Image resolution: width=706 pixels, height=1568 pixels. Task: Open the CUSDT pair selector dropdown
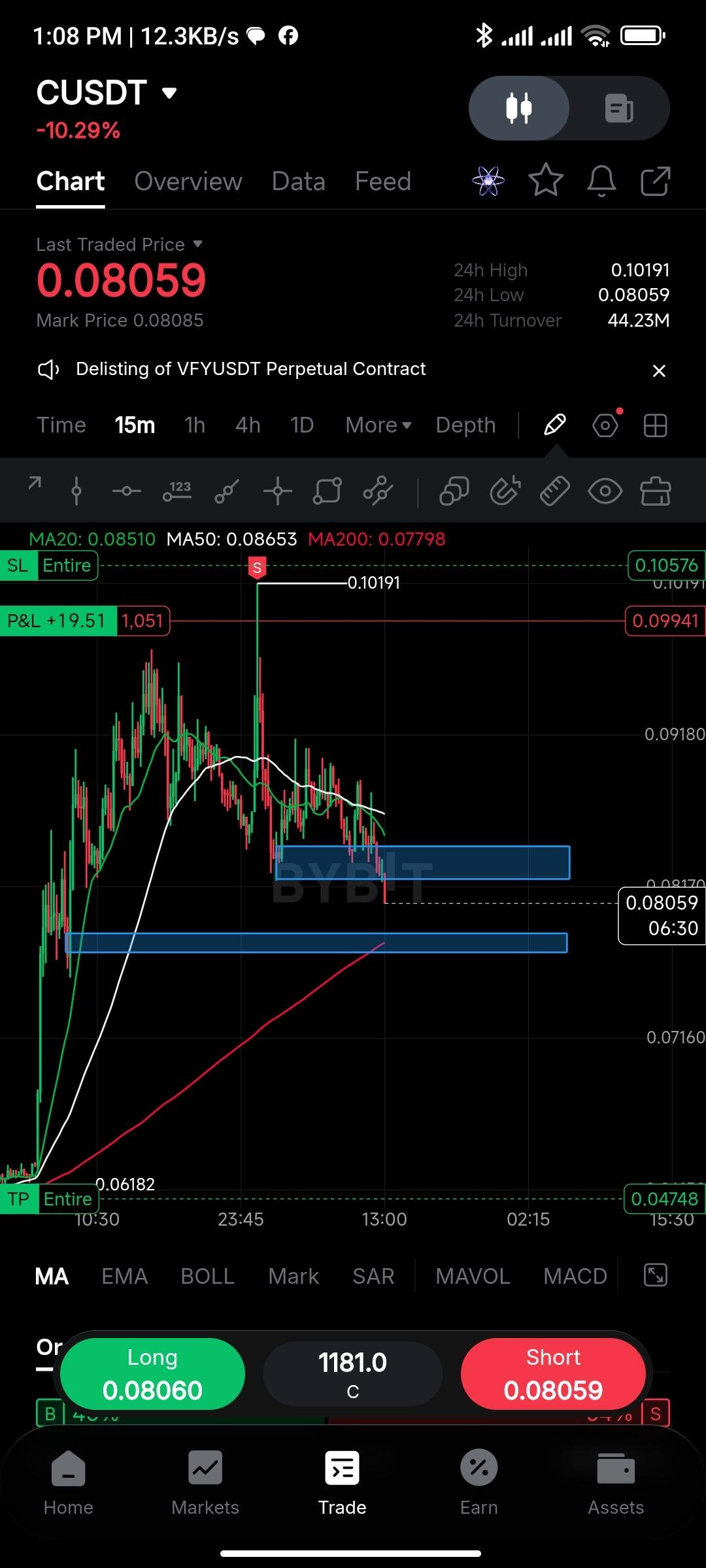169,93
